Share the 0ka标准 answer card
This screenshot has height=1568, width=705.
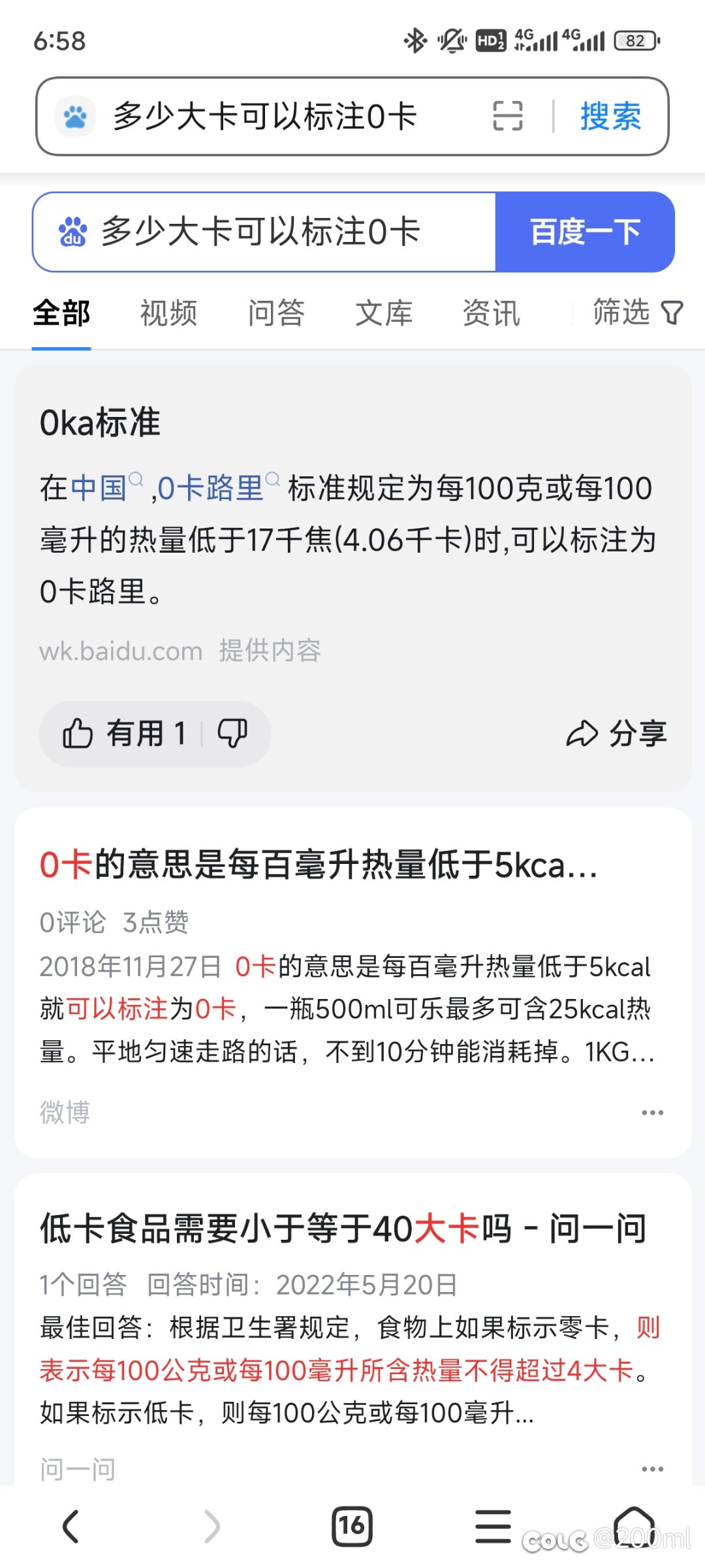[x=616, y=733]
